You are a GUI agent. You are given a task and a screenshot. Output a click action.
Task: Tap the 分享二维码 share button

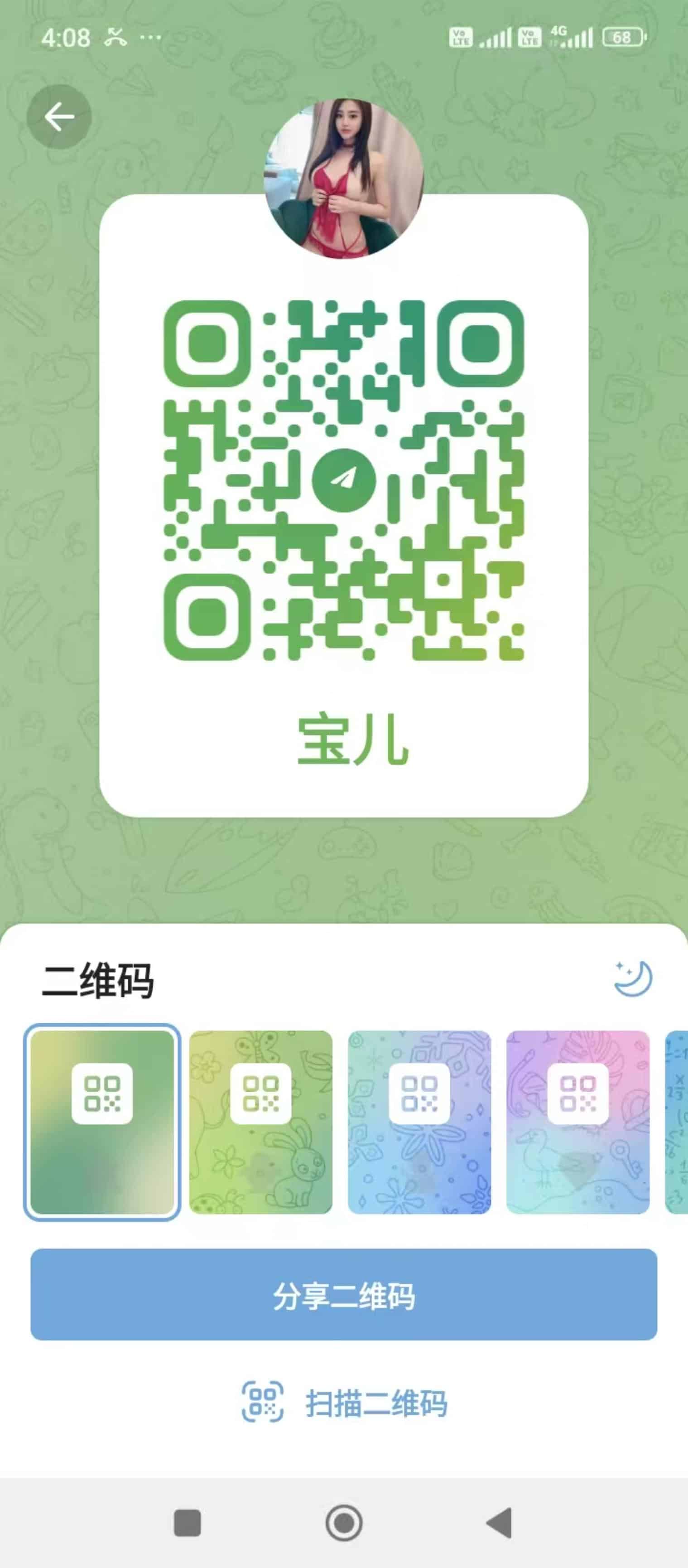344,1295
